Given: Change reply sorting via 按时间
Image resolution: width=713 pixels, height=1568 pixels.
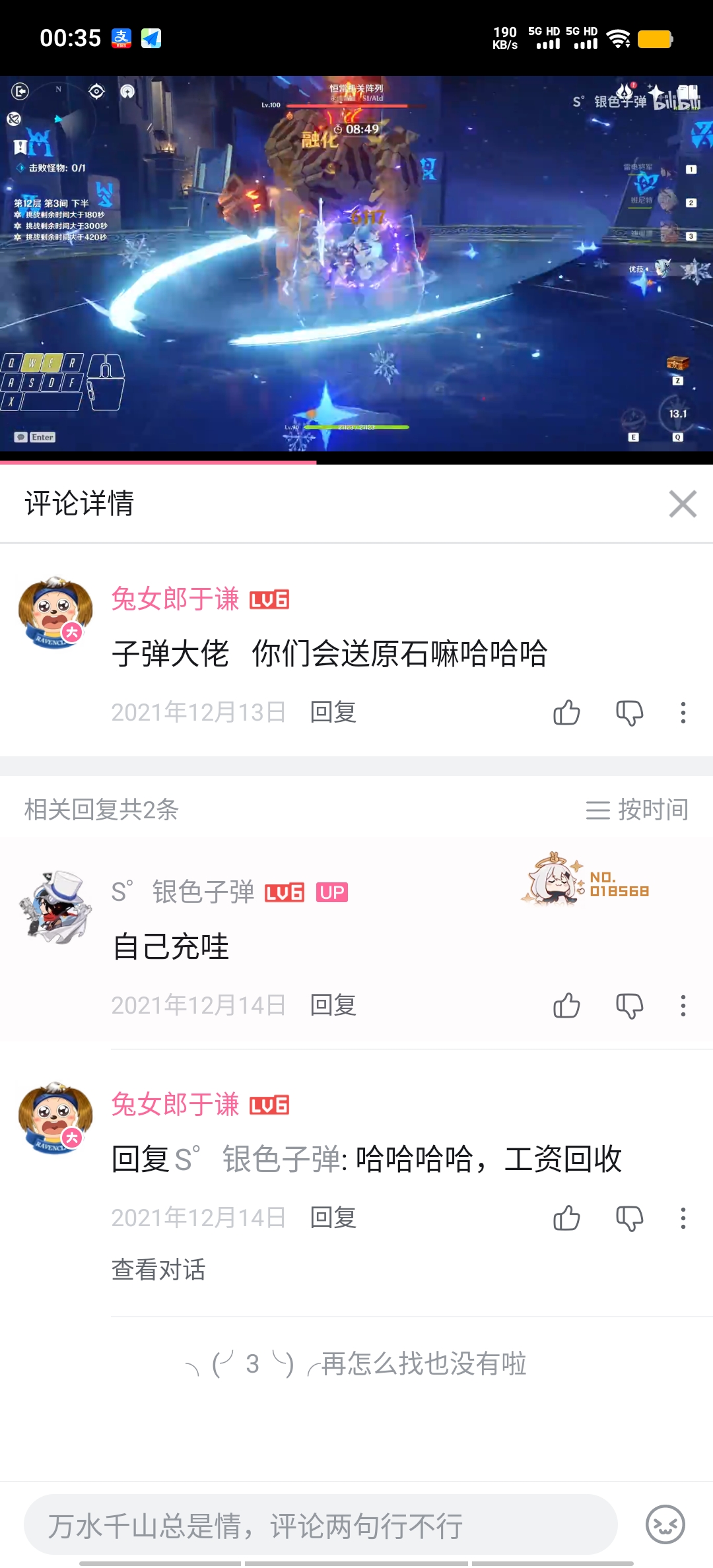Looking at the screenshot, I should pos(638,810).
